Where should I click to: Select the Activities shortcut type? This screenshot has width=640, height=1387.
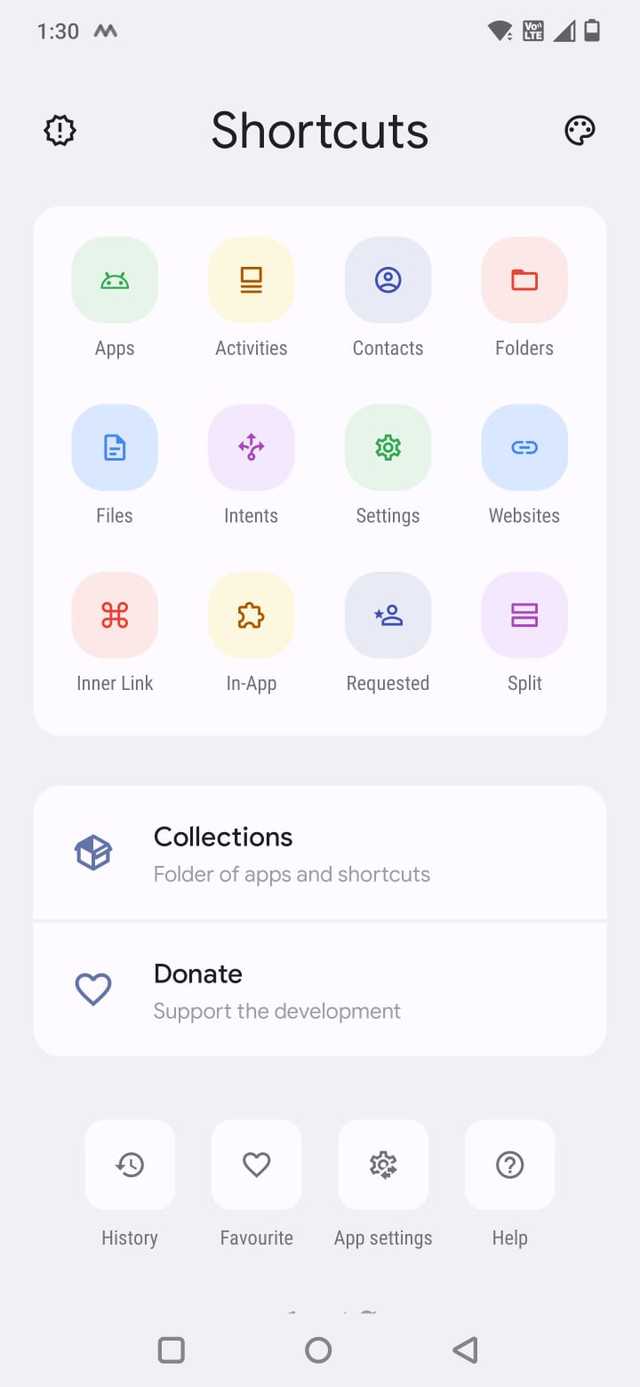pyautogui.click(x=251, y=281)
